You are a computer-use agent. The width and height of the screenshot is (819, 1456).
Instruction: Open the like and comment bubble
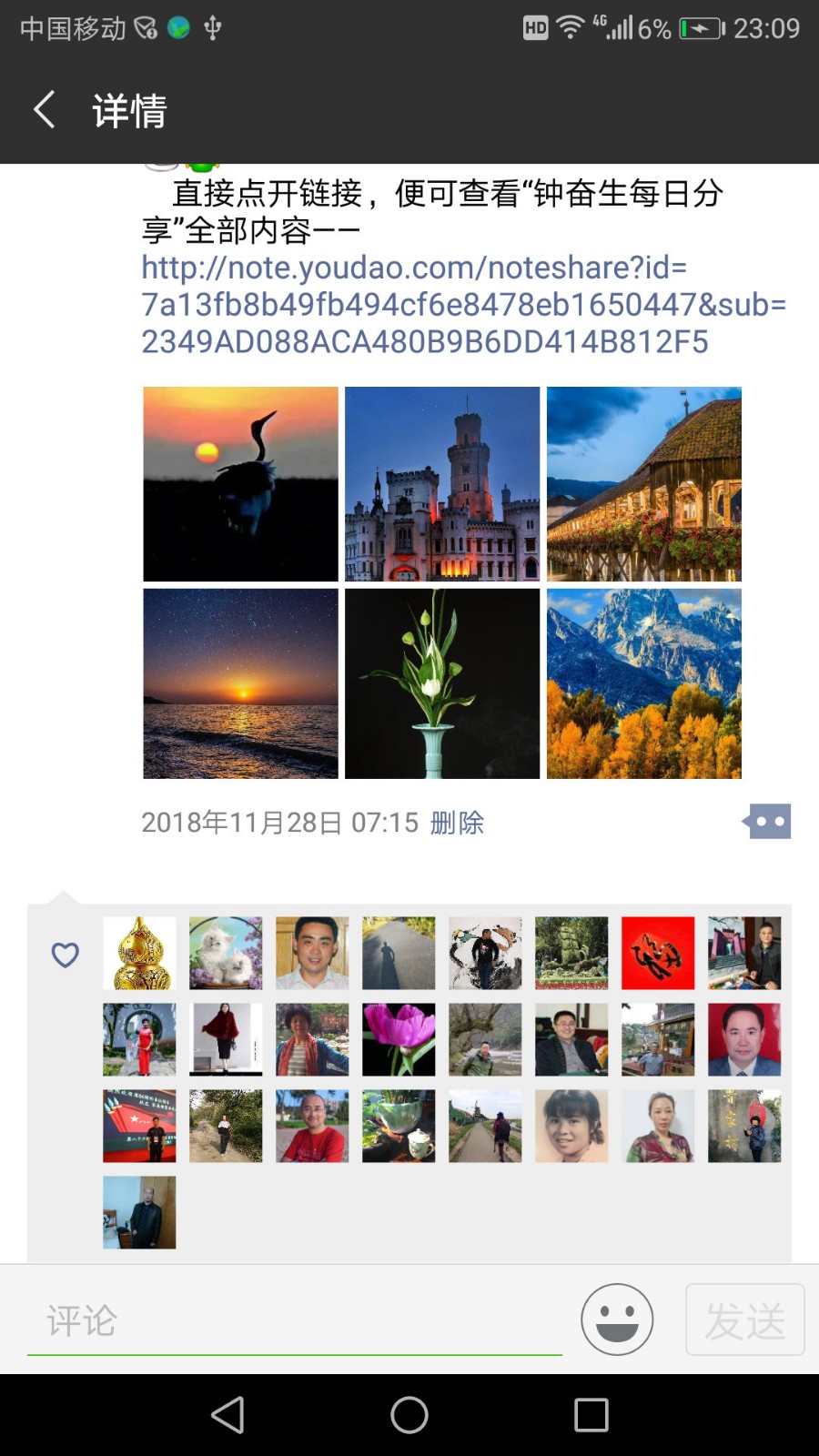click(x=767, y=822)
